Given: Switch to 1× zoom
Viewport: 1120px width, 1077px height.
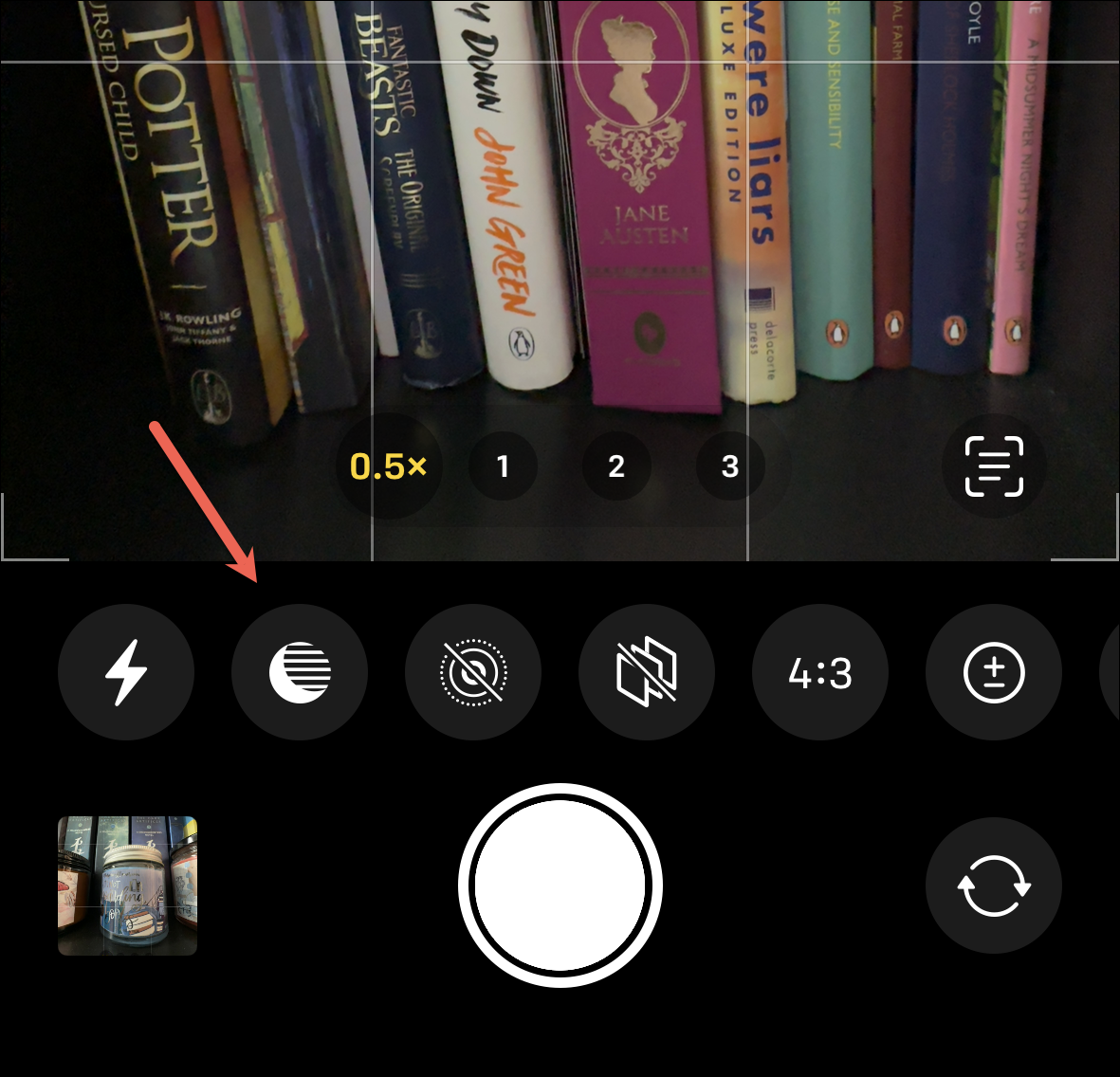Looking at the screenshot, I should [x=503, y=465].
